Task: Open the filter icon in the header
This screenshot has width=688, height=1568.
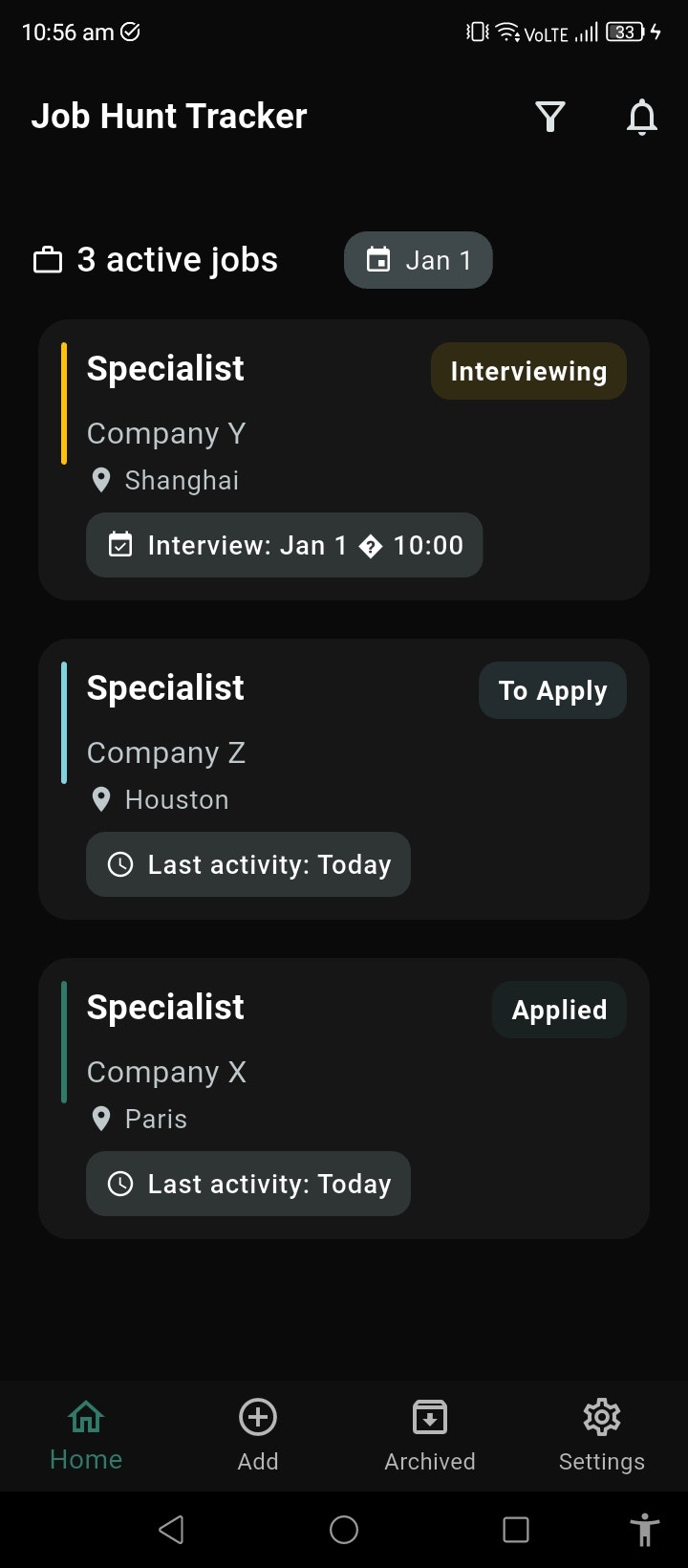Action: pyautogui.click(x=550, y=117)
